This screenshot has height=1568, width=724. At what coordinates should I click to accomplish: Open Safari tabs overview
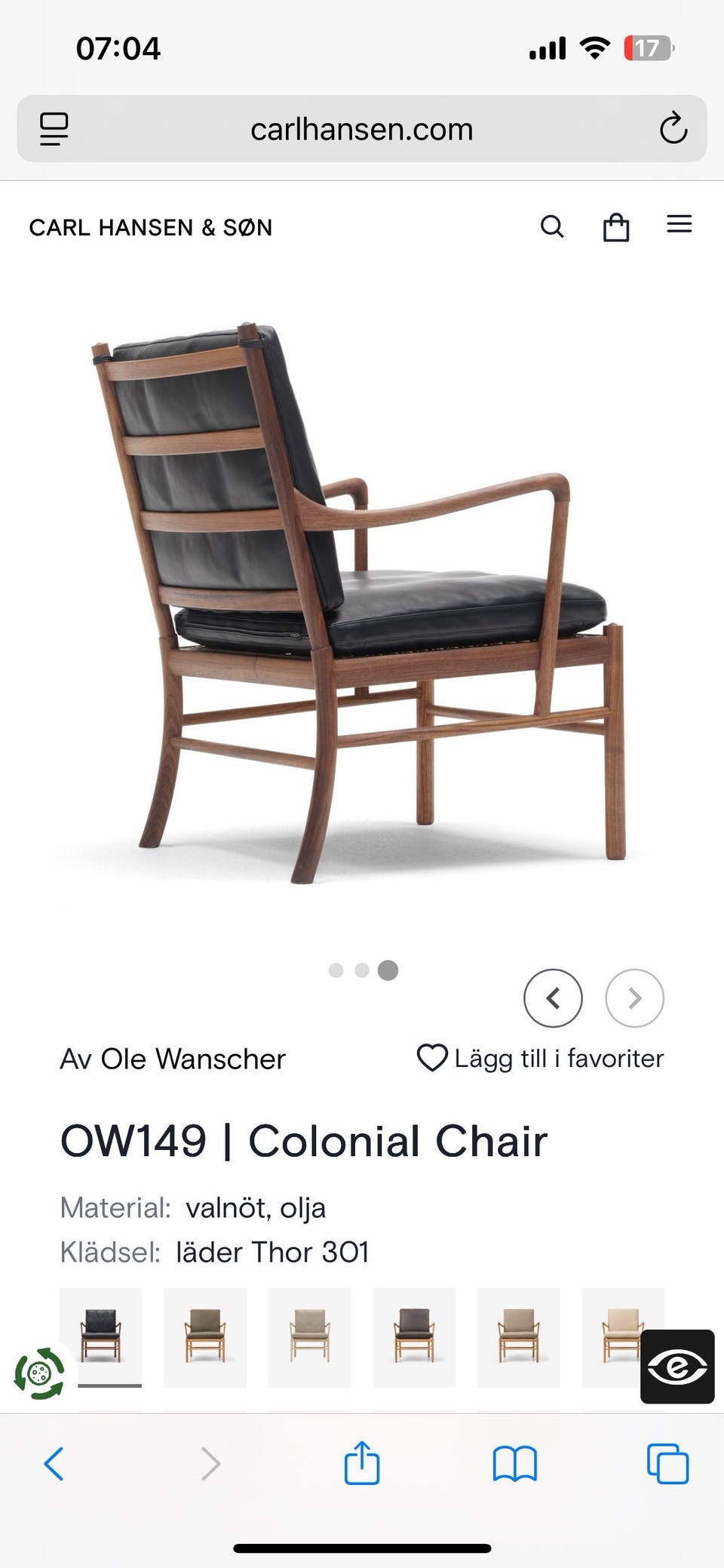[668, 1465]
